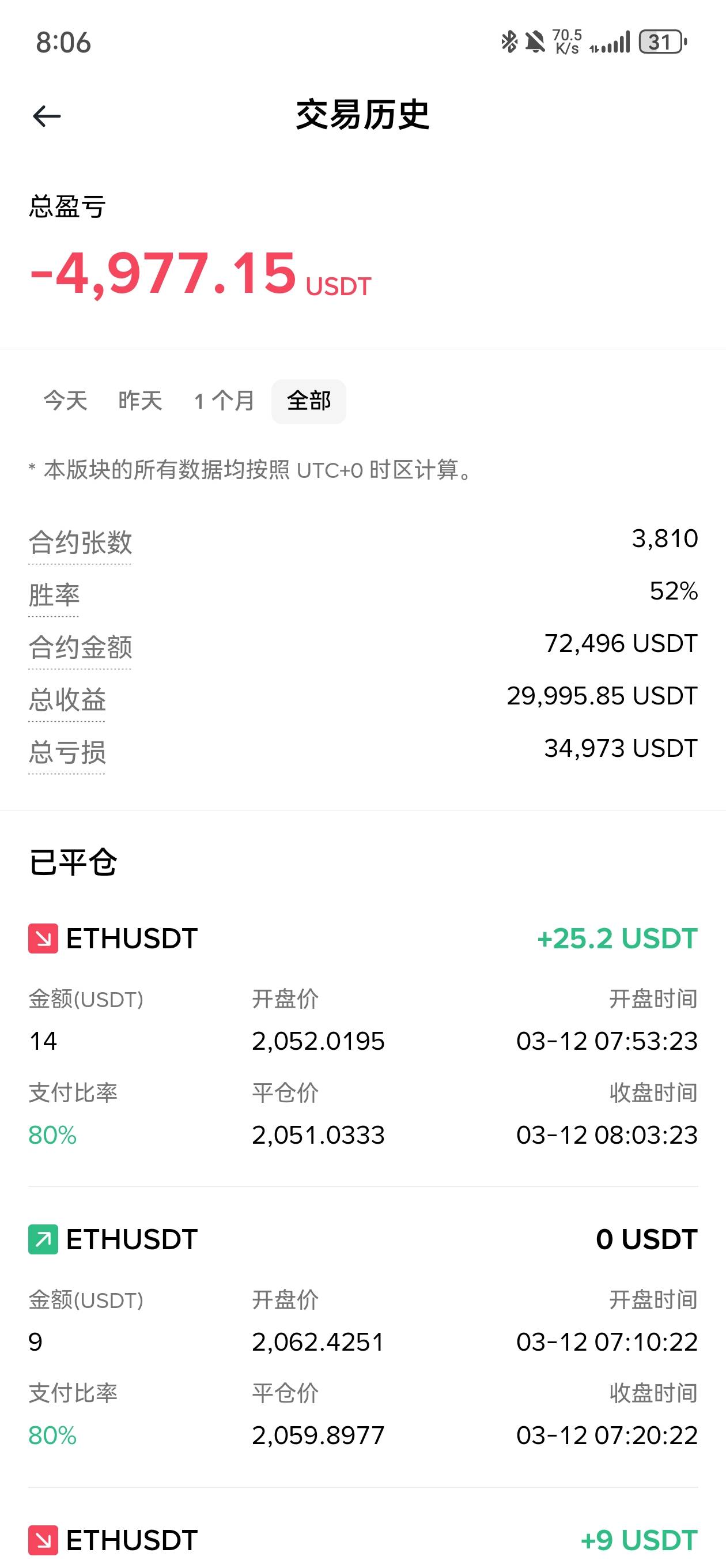Show the 1 个月 history

[x=224, y=401]
